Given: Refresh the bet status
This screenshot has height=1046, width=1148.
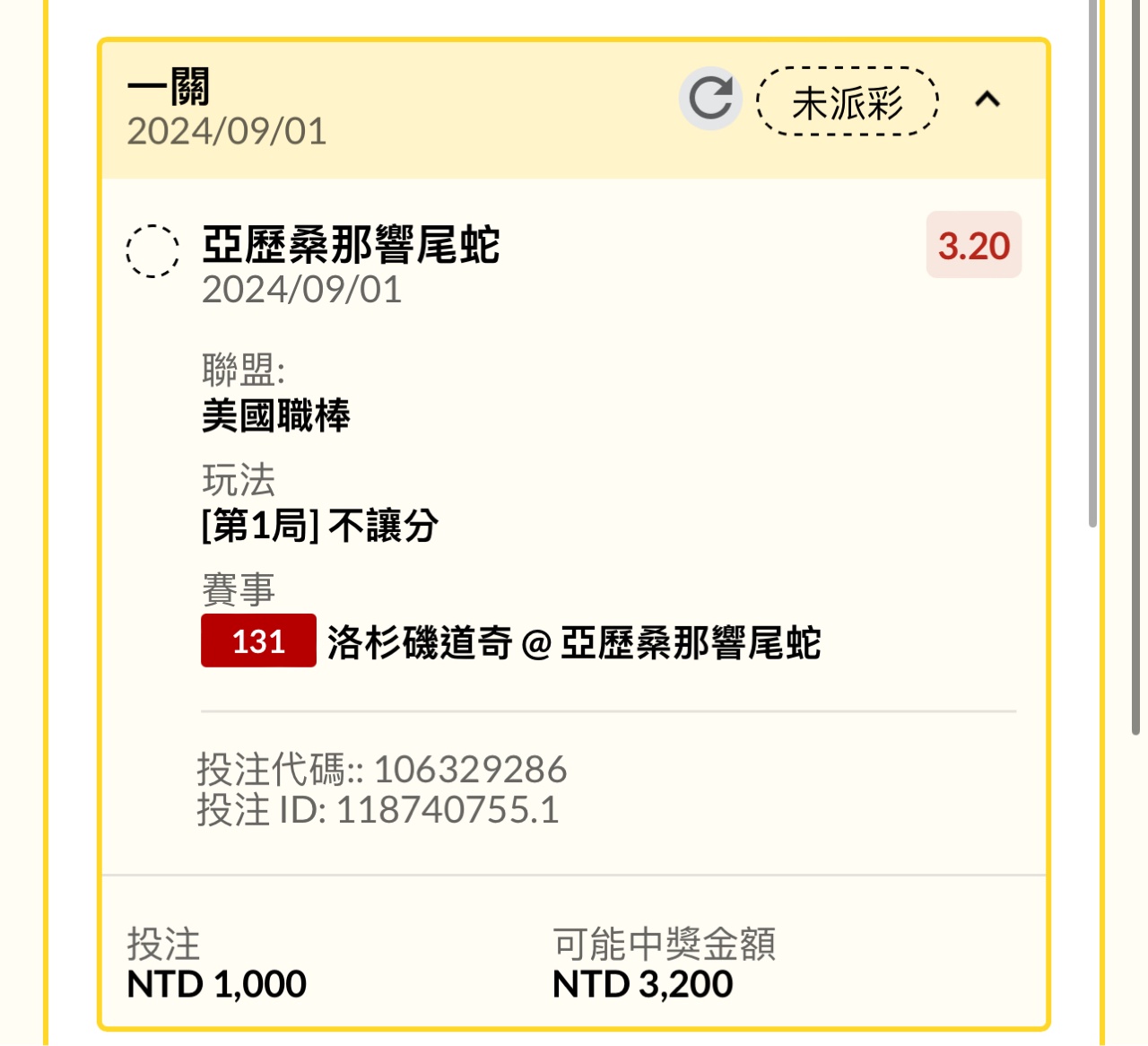Looking at the screenshot, I should (x=710, y=99).
